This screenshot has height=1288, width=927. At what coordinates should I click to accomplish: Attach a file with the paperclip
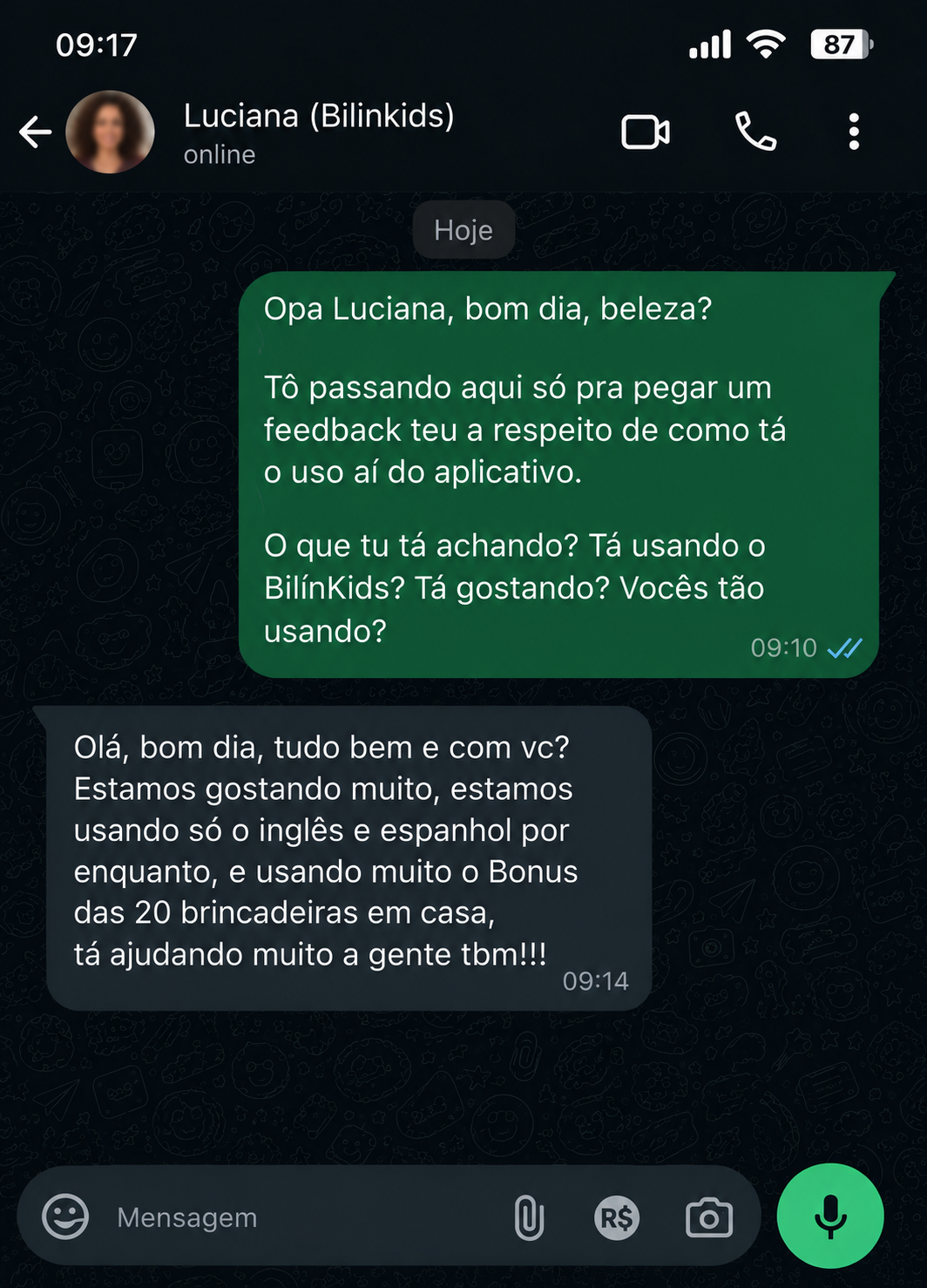(529, 1217)
